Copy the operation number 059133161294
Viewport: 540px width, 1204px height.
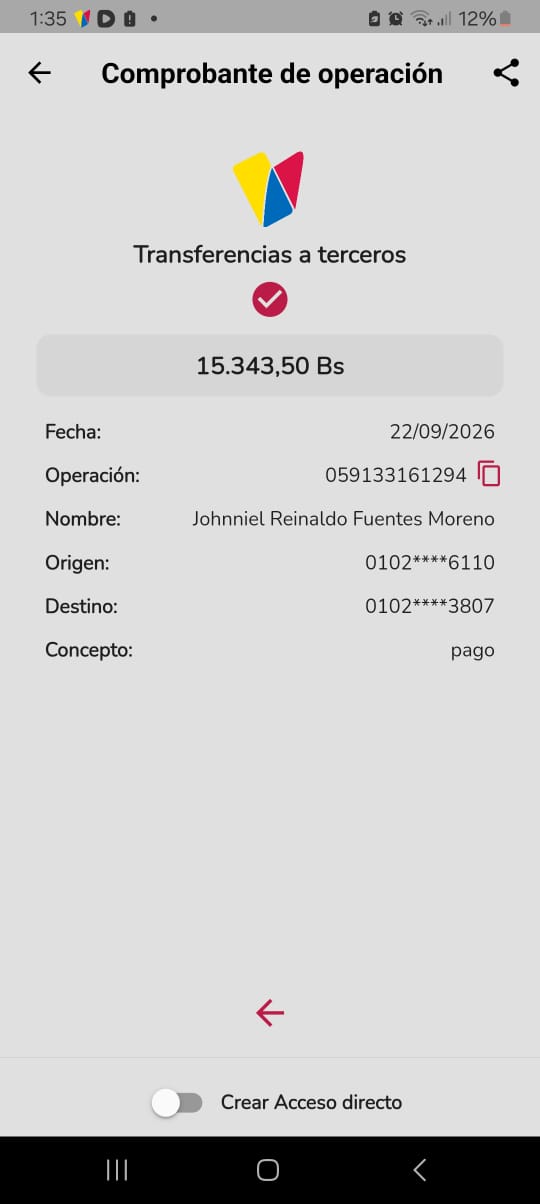pos(489,474)
